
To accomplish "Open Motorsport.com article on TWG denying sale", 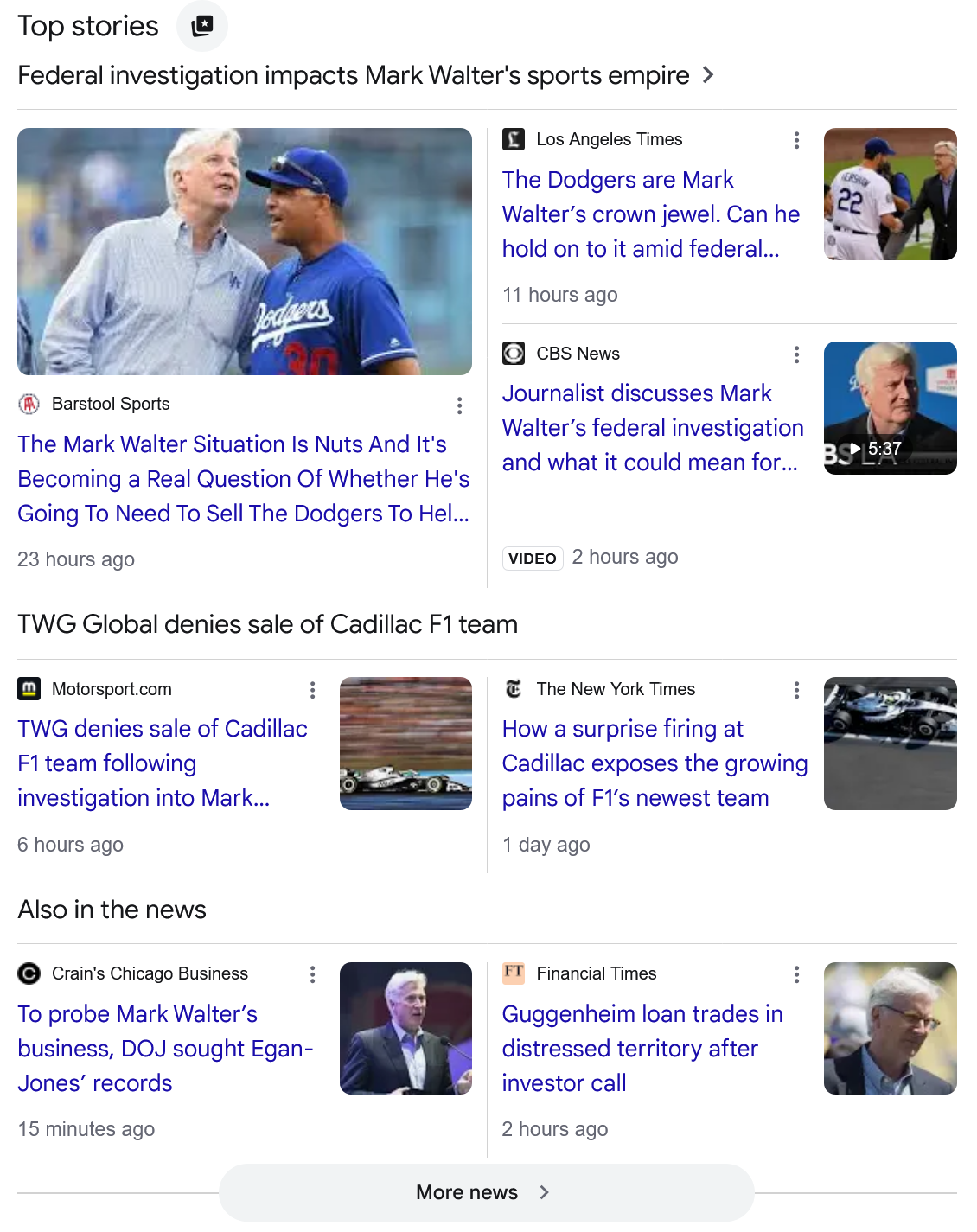I will [x=163, y=763].
